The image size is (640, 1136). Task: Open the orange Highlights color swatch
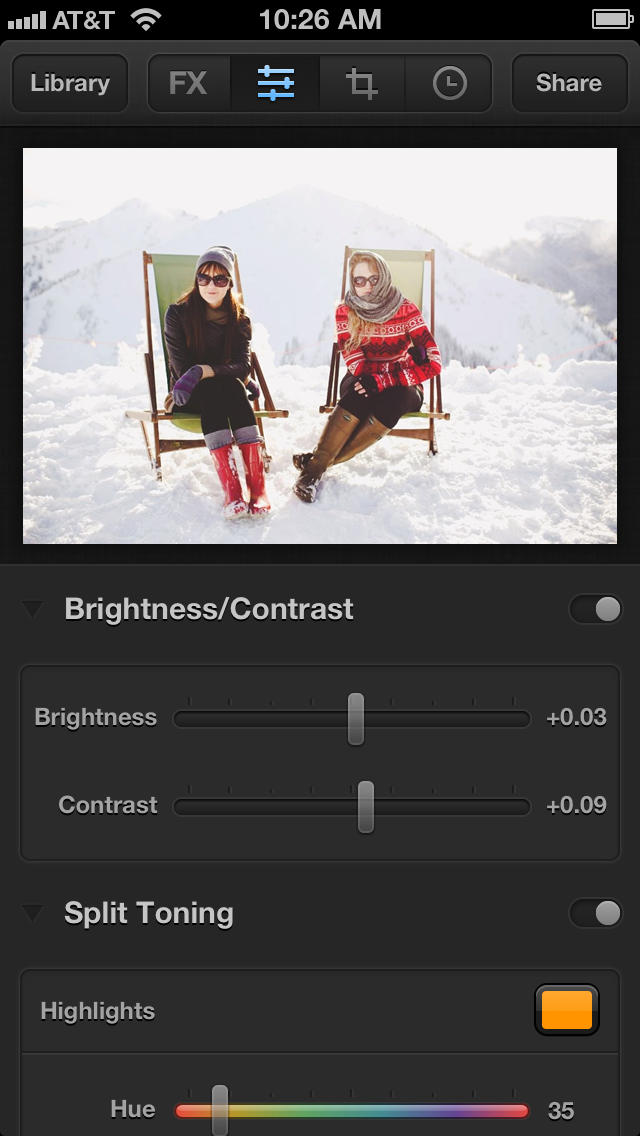coord(567,1010)
